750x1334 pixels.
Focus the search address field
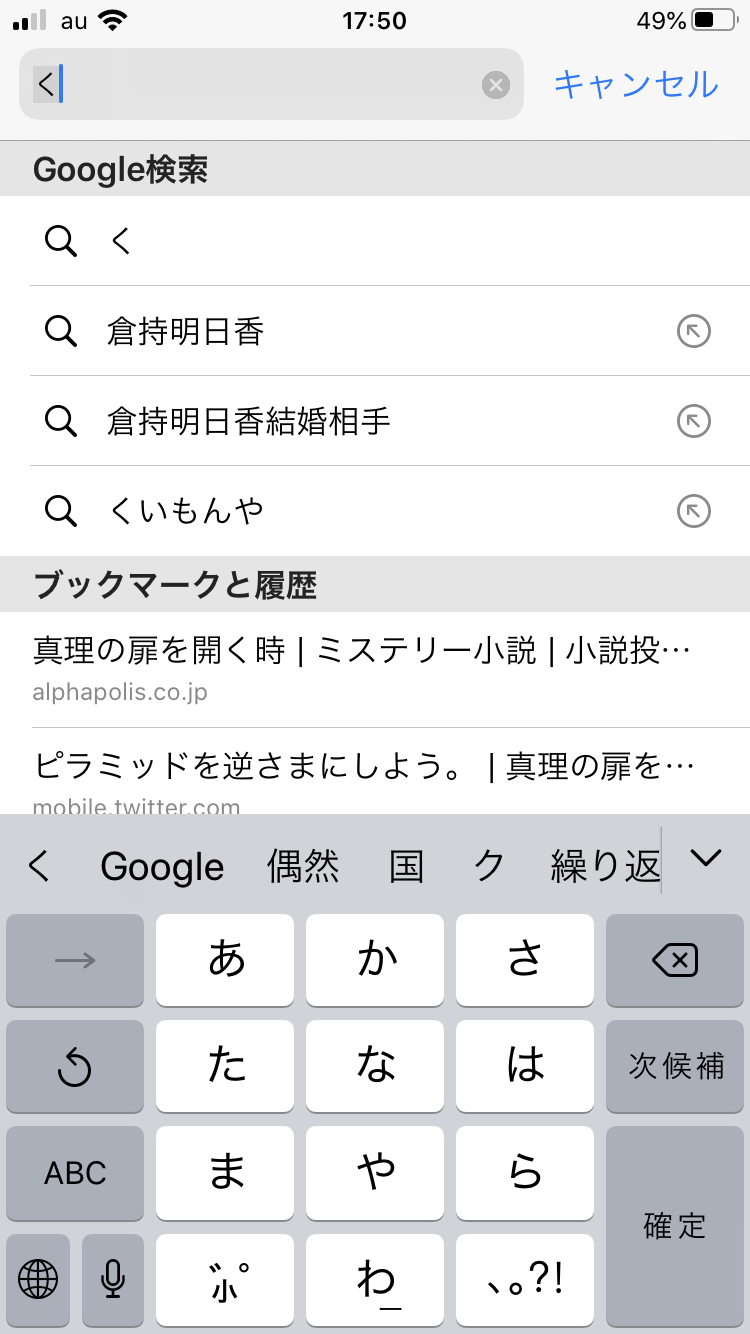coord(260,85)
